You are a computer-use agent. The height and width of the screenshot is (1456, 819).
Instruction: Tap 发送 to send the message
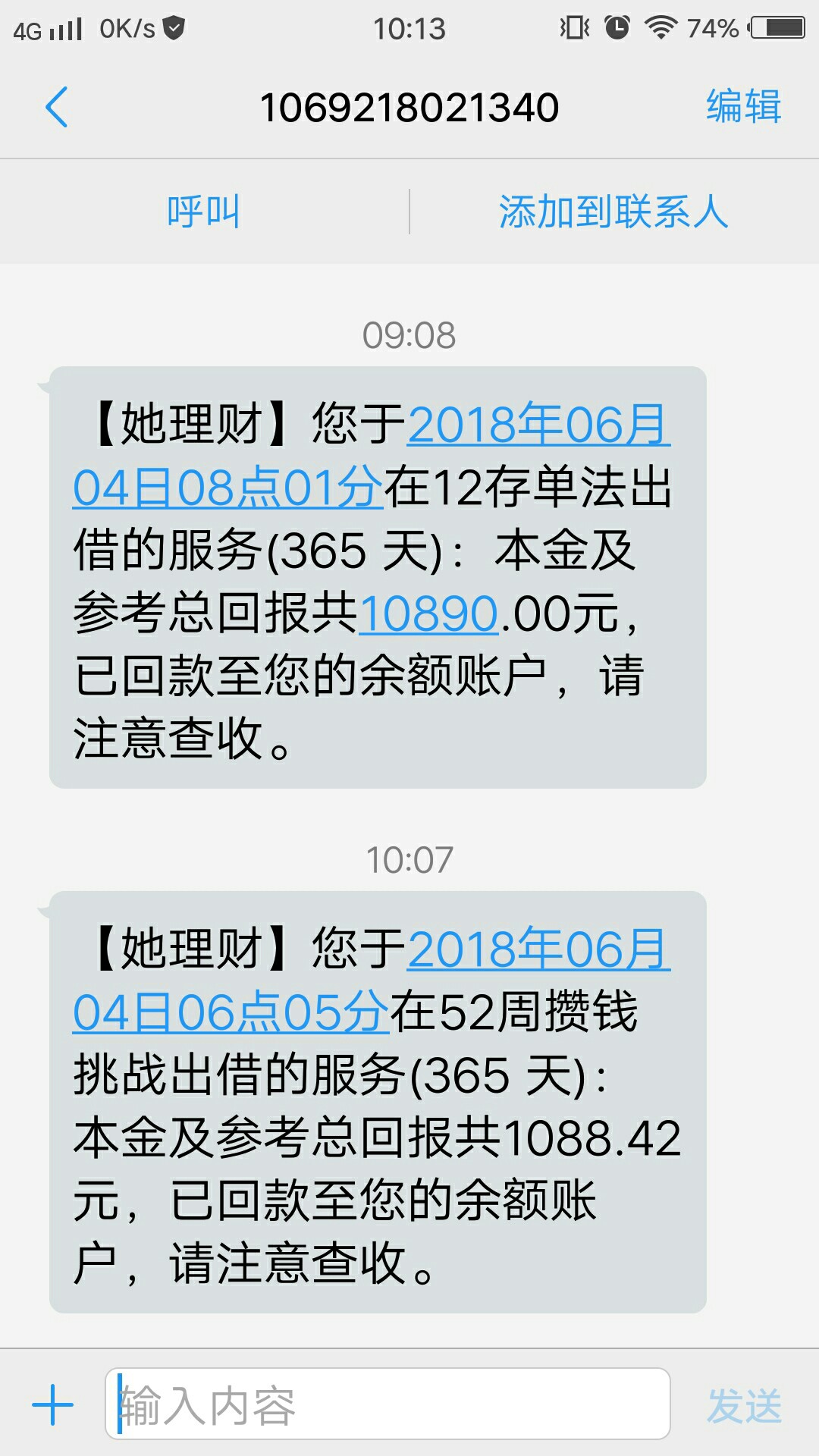pyautogui.click(x=744, y=1406)
